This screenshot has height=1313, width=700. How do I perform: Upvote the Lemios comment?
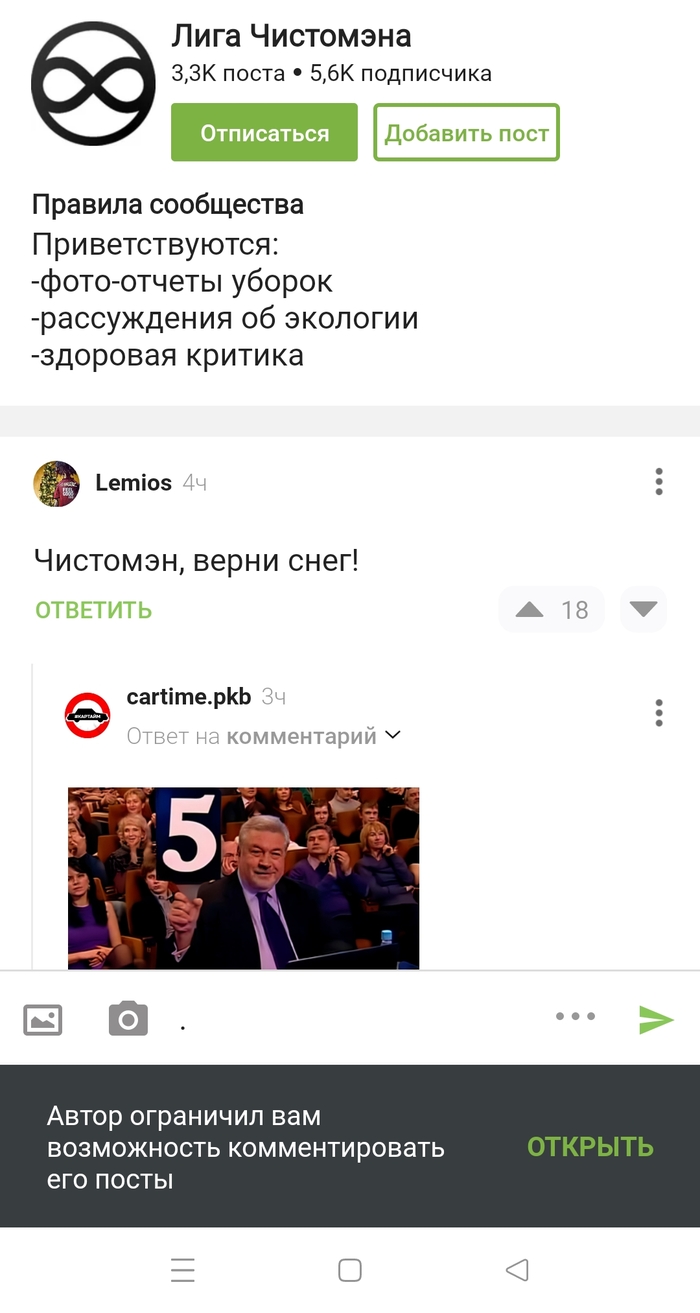(529, 610)
